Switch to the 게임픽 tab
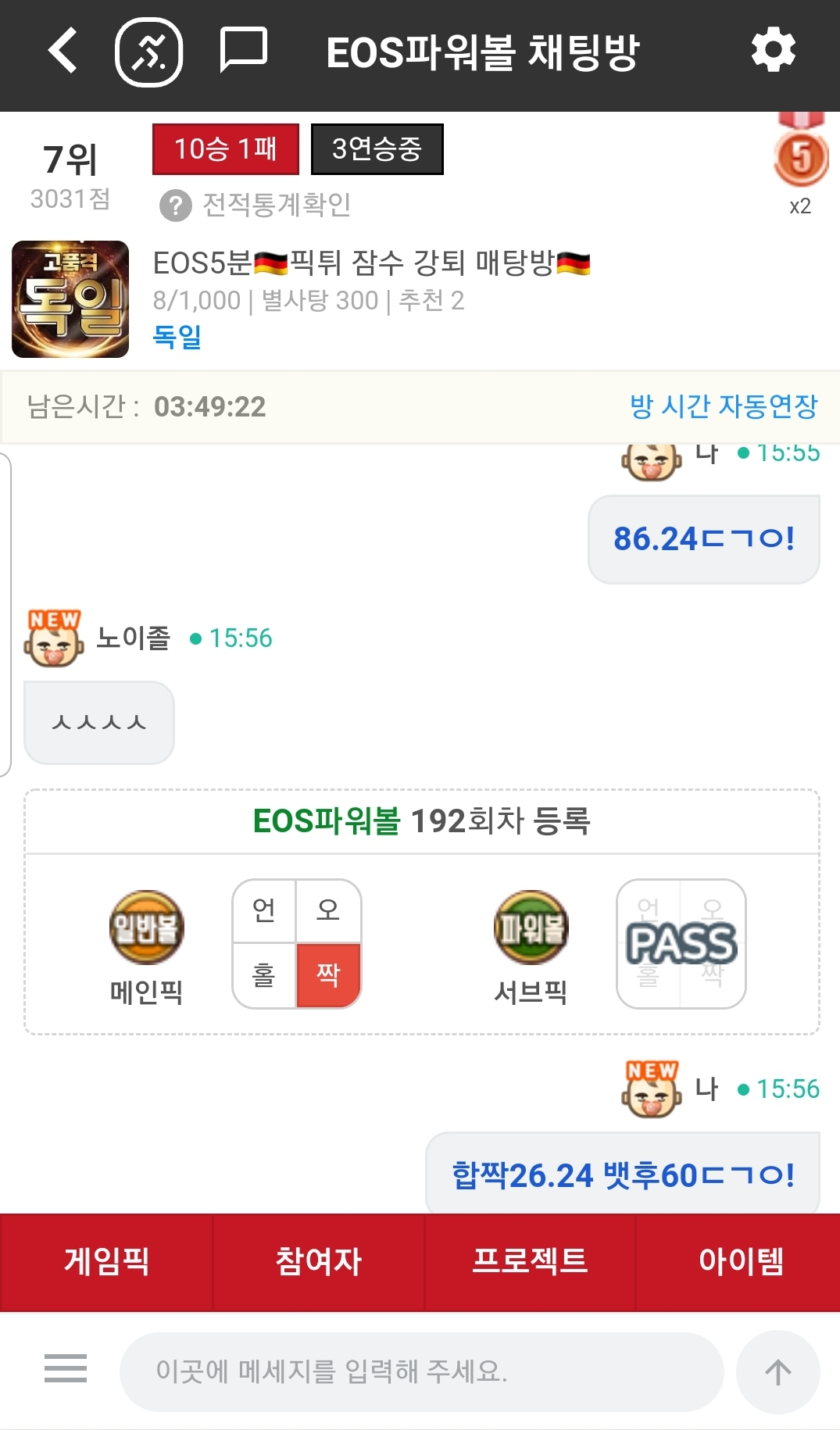Viewport: 840px width, 1430px height. [x=106, y=1261]
